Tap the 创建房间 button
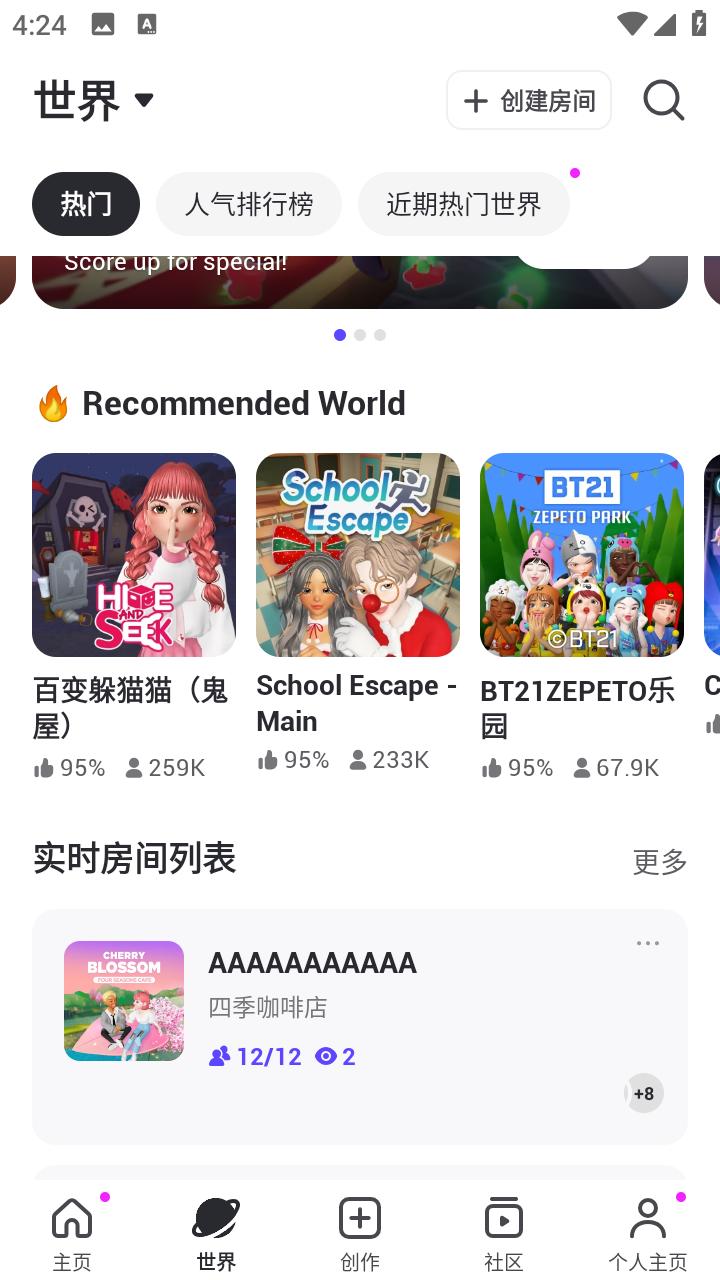The width and height of the screenshot is (720, 1280). 528,100
